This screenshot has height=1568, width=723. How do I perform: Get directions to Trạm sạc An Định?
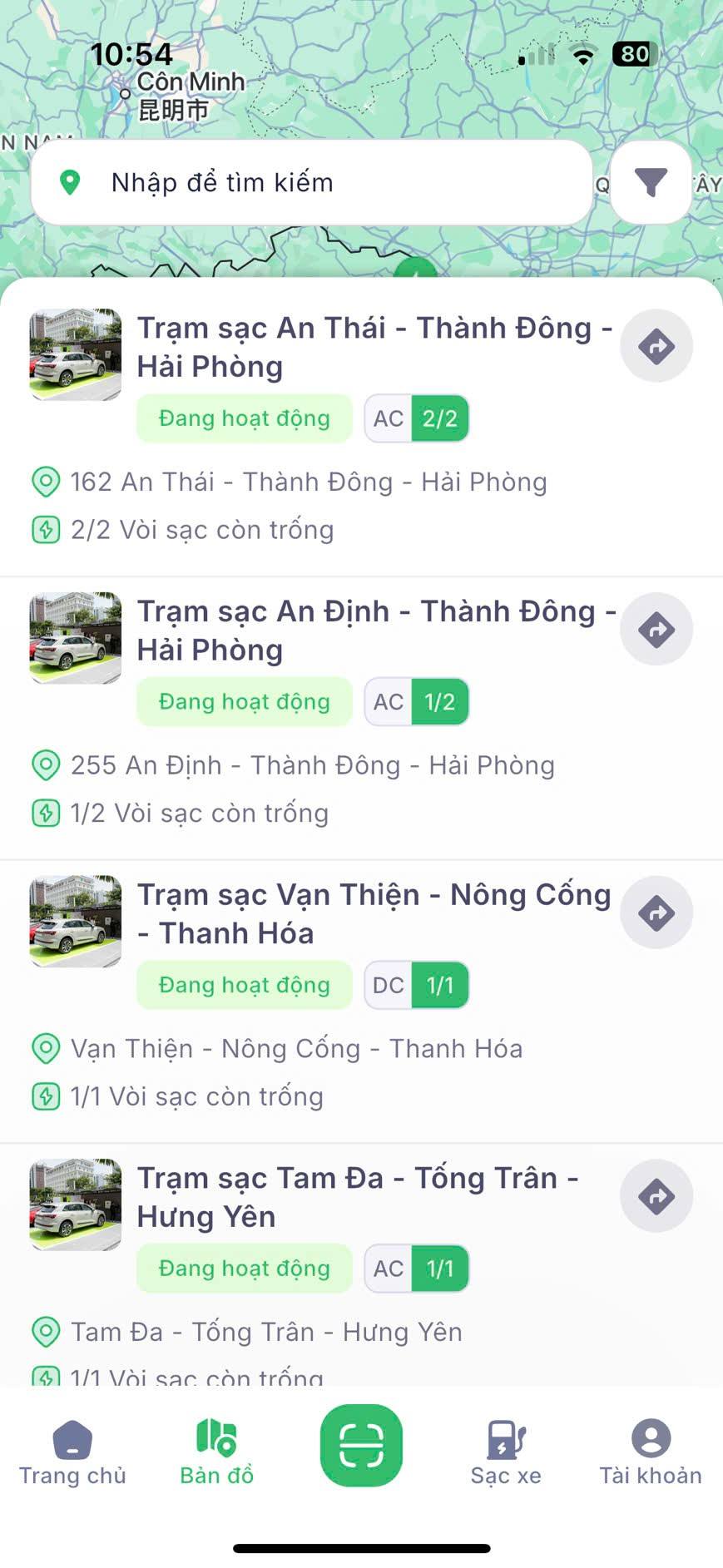[656, 630]
